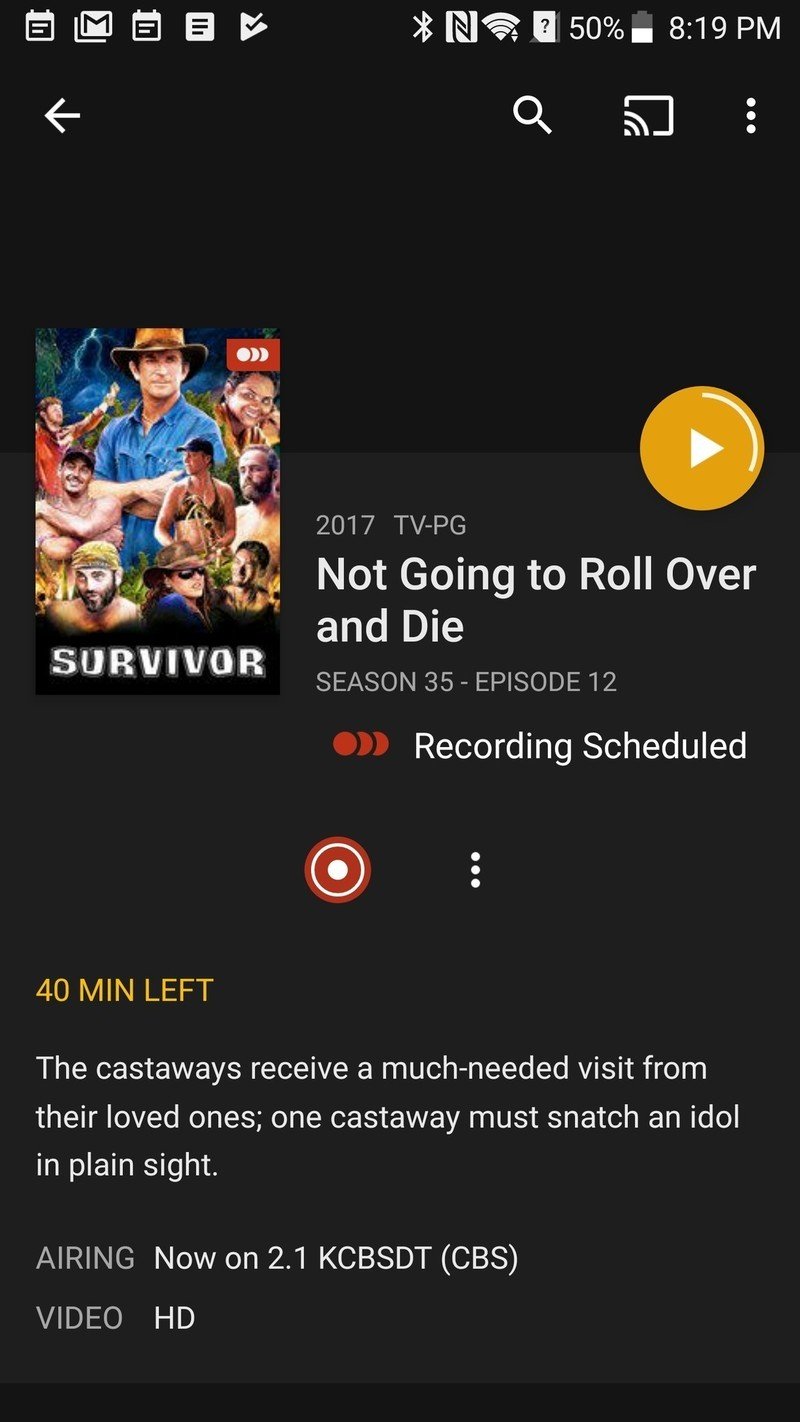This screenshot has width=800, height=1422.
Task: Open the top-right overflow menu
Action: point(751,116)
